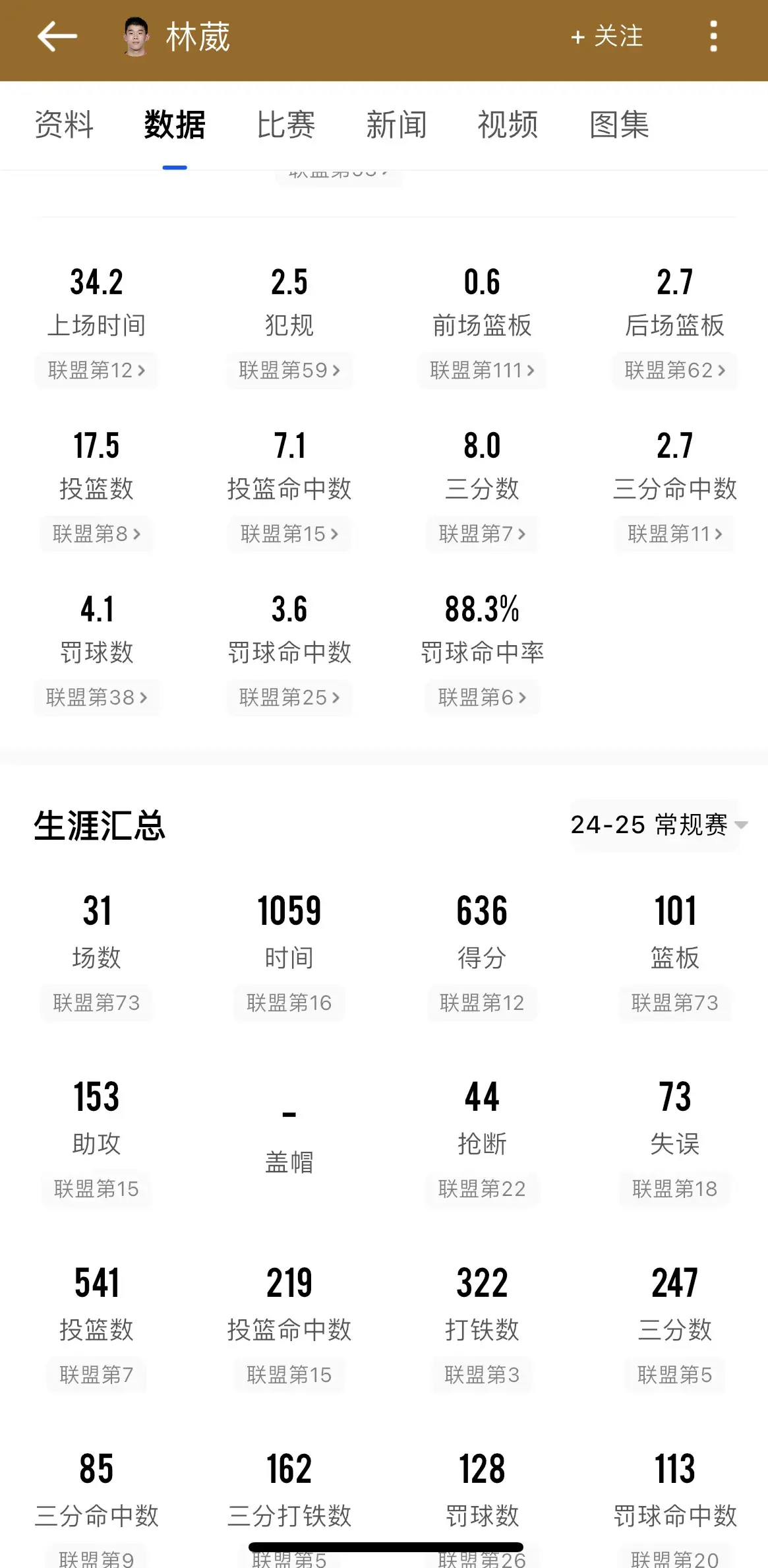Open 联盟第59 ranking under 犯规
768x1568 pixels.
[289, 371]
